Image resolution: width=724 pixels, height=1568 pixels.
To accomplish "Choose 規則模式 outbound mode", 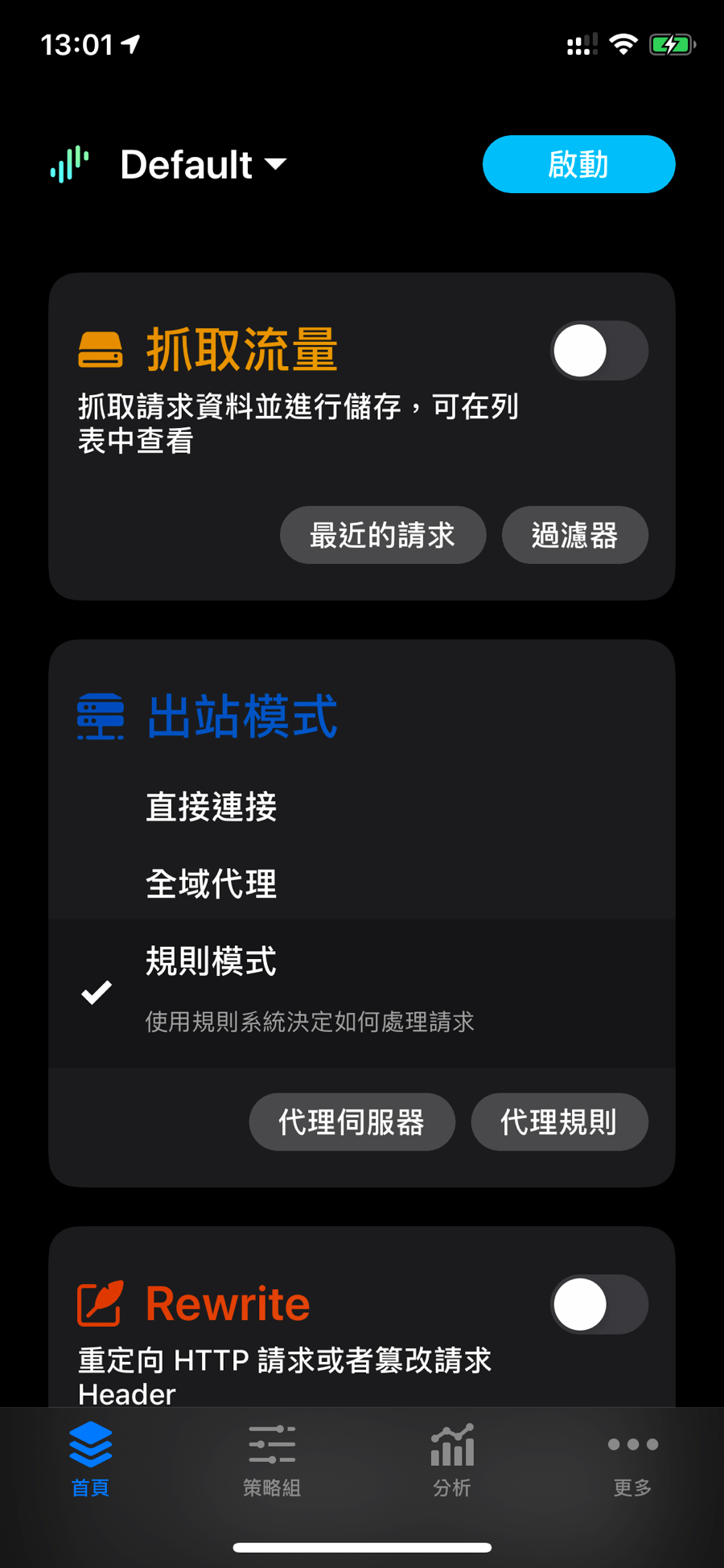I will [x=362, y=994].
